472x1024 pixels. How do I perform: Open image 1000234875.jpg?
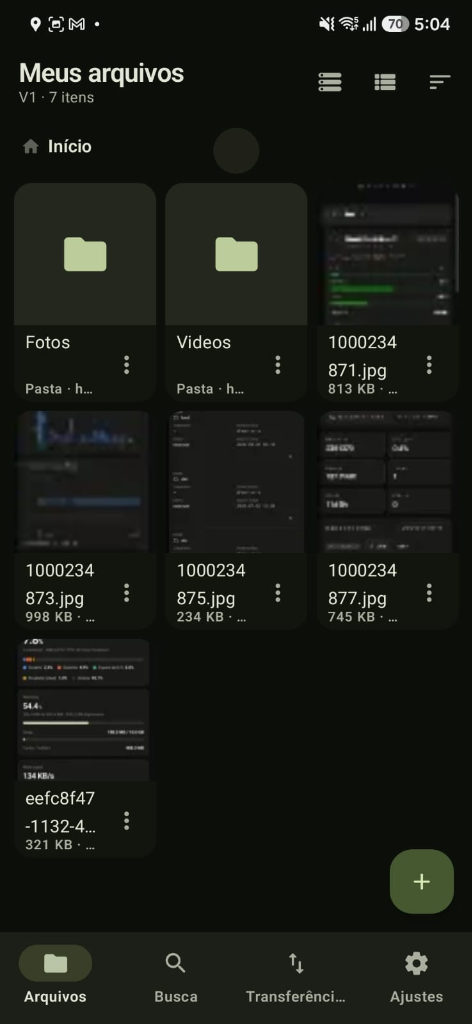[x=236, y=520]
